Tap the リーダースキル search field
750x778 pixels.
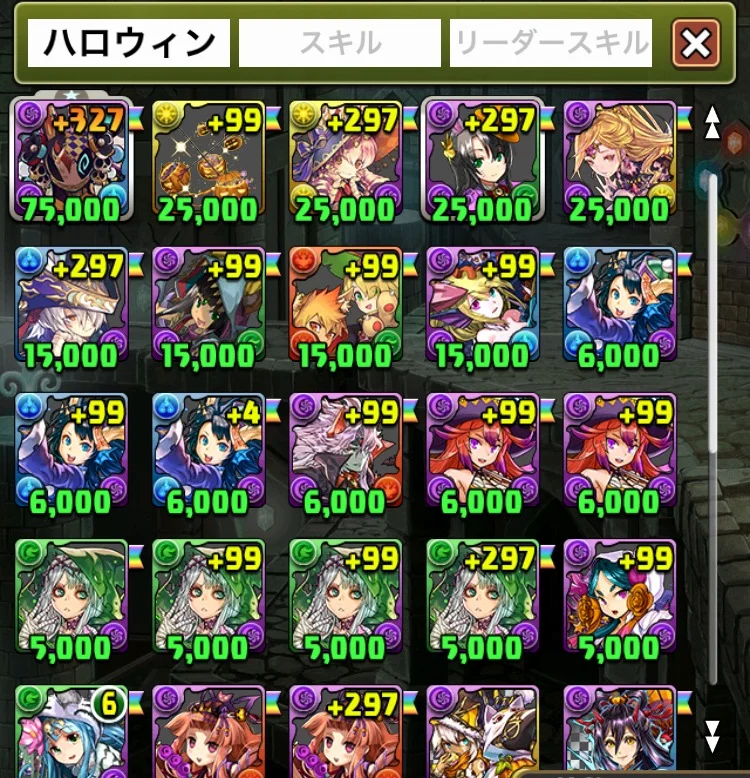(x=551, y=44)
